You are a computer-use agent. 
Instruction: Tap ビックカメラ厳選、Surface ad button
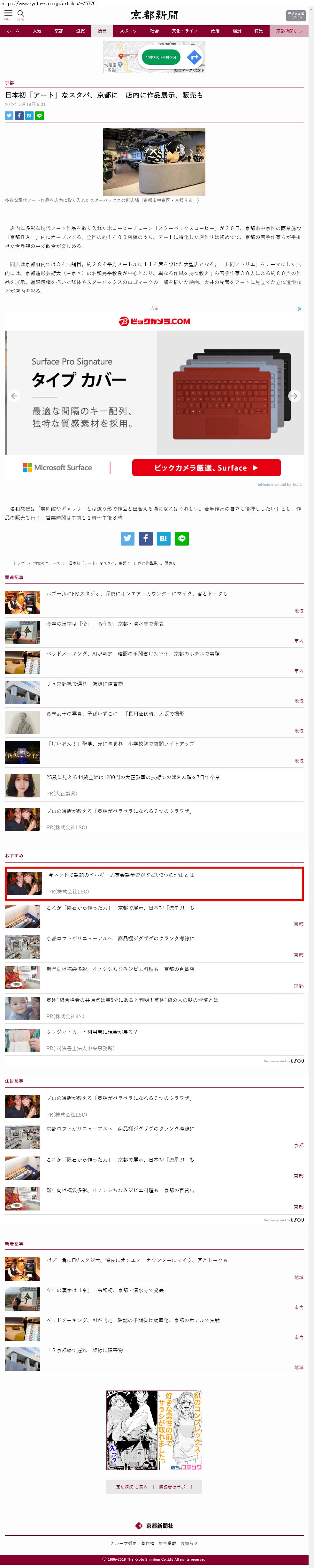click(x=206, y=467)
